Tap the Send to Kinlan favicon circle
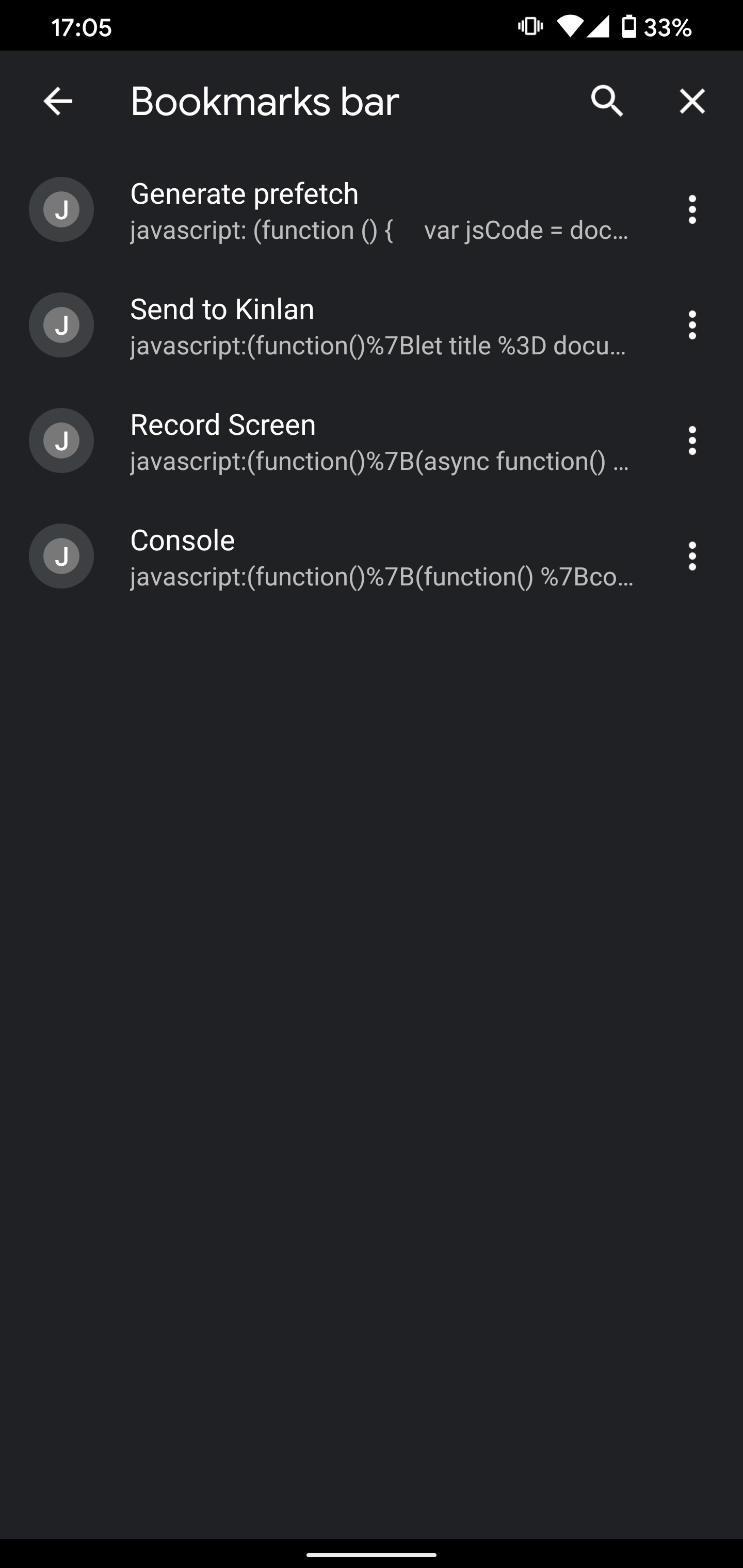Screen dimensions: 743x1568 pos(61,324)
